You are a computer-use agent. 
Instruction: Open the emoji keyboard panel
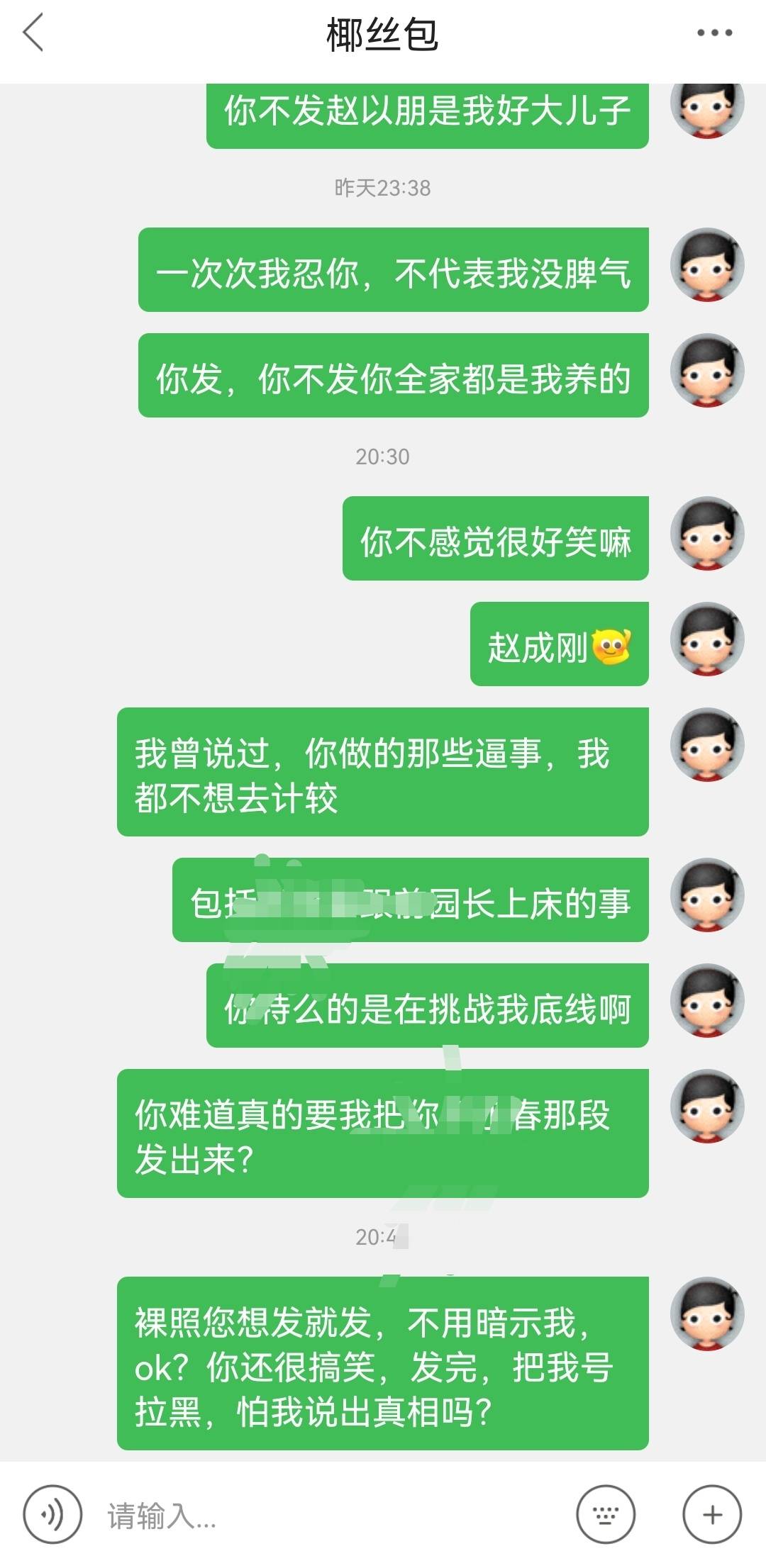[605, 1514]
